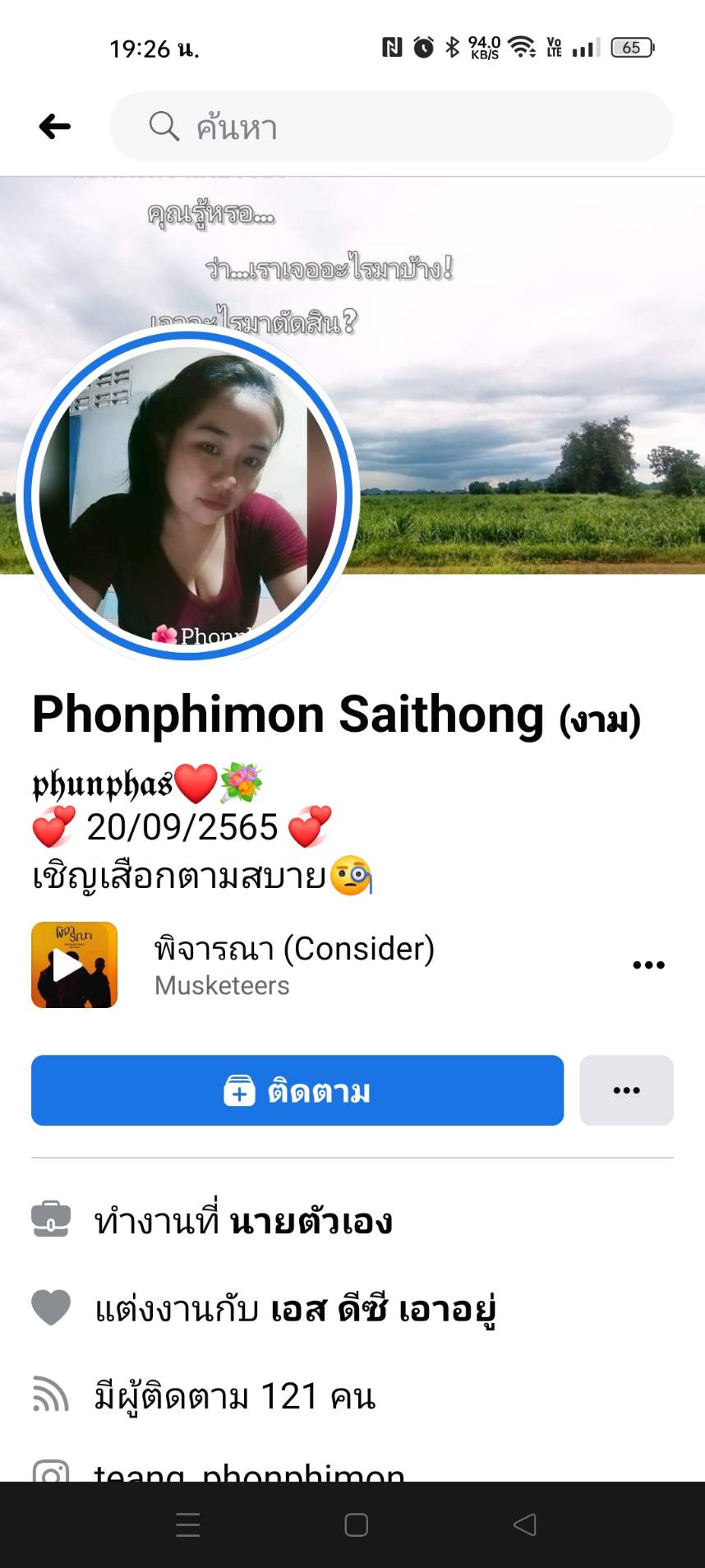The width and height of the screenshot is (705, 1568).
Task: Tap the system home button
Action: 356,1525
